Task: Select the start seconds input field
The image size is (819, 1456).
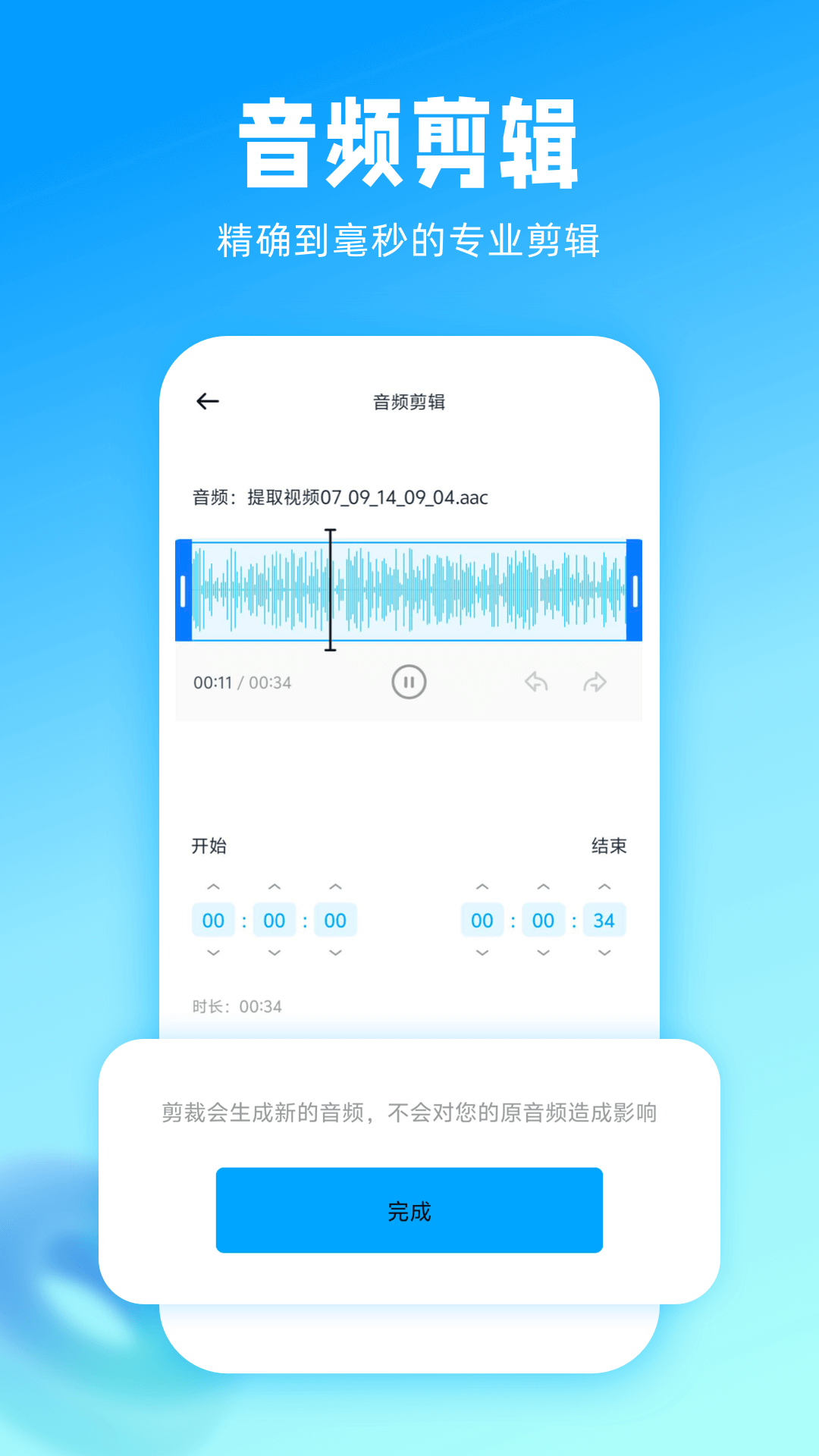Action: tap(335, 920)
